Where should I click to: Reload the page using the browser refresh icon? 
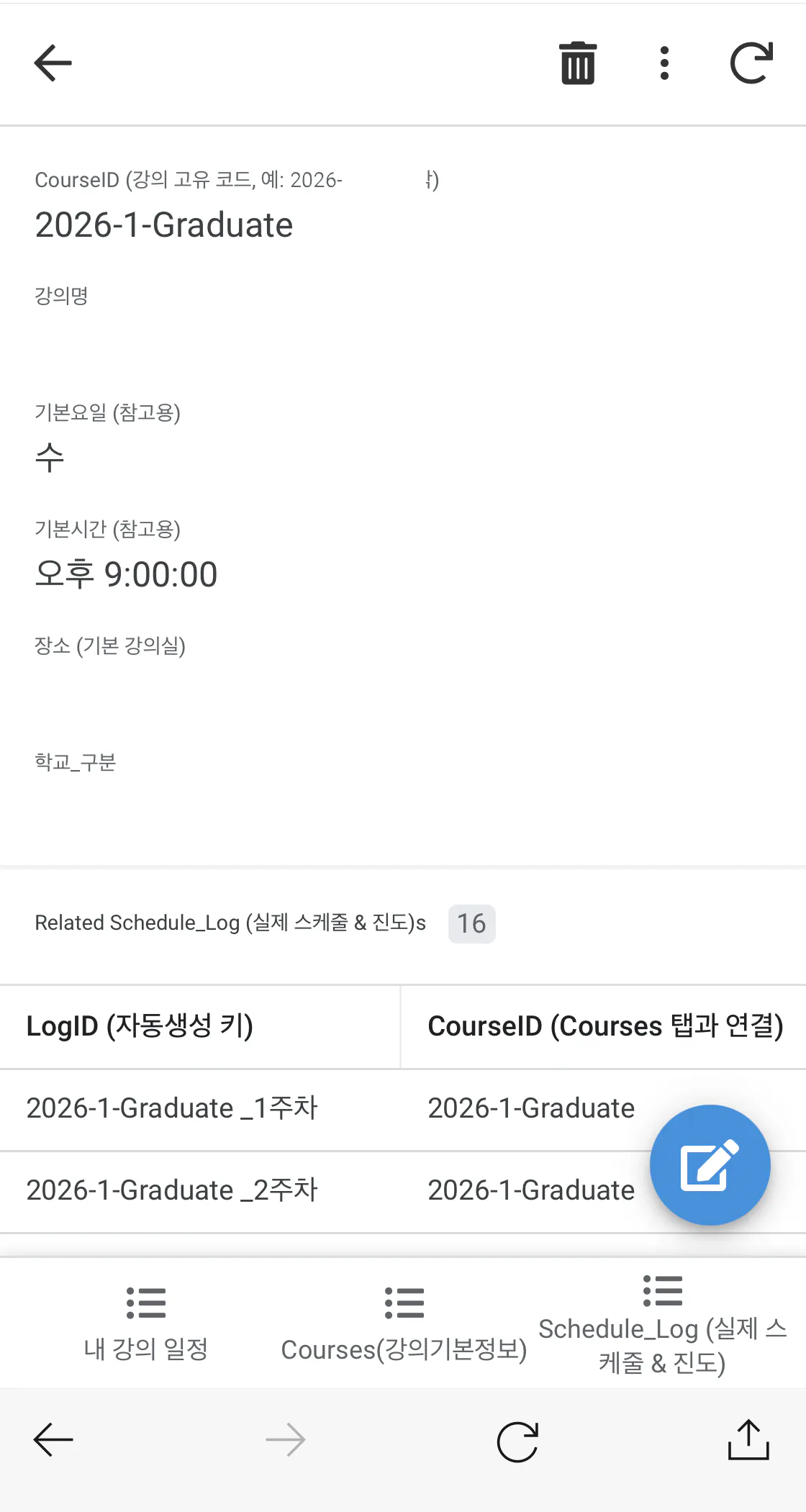click(517, 1440)
